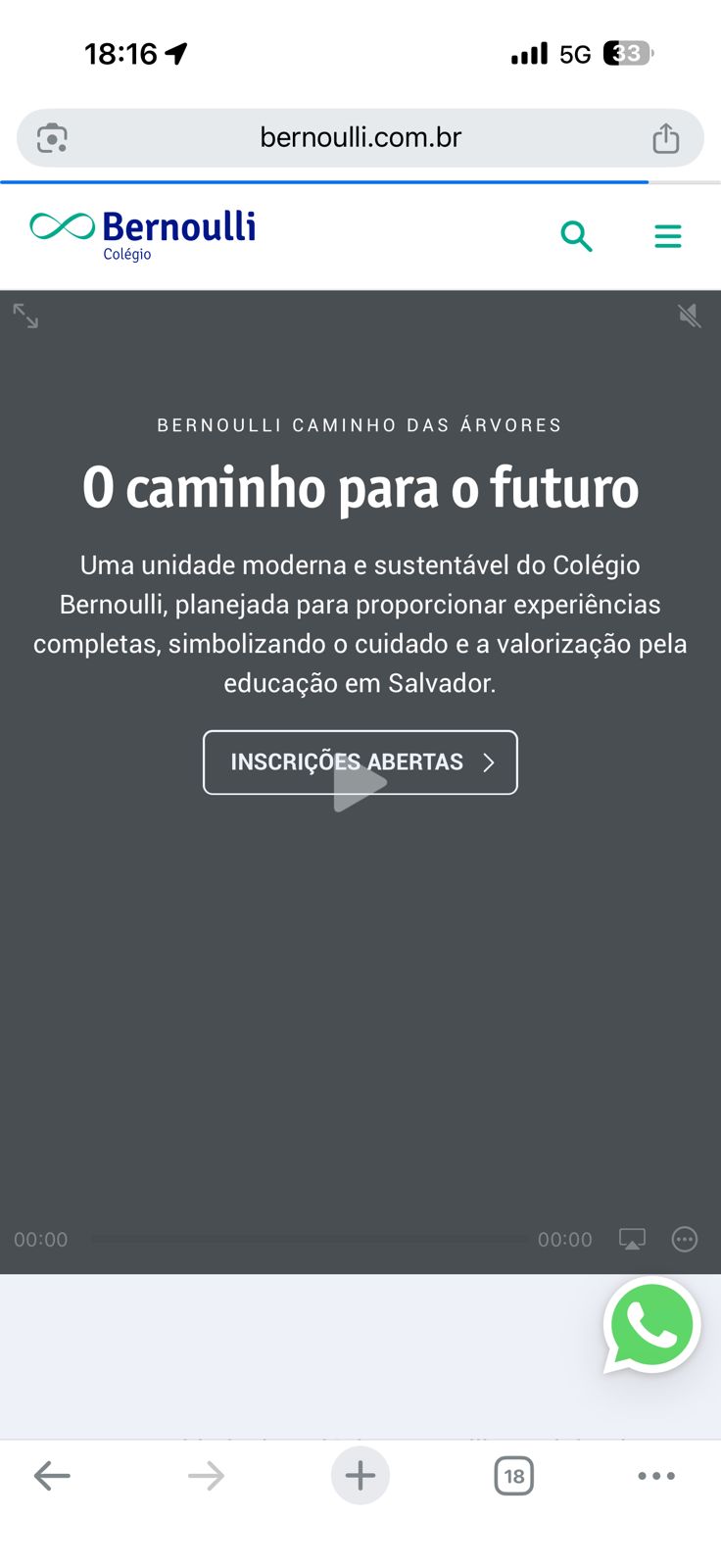Open the camera search in address bar
Screen dimensions: 721x1568
pyautogui.click(x=52, y=138)
